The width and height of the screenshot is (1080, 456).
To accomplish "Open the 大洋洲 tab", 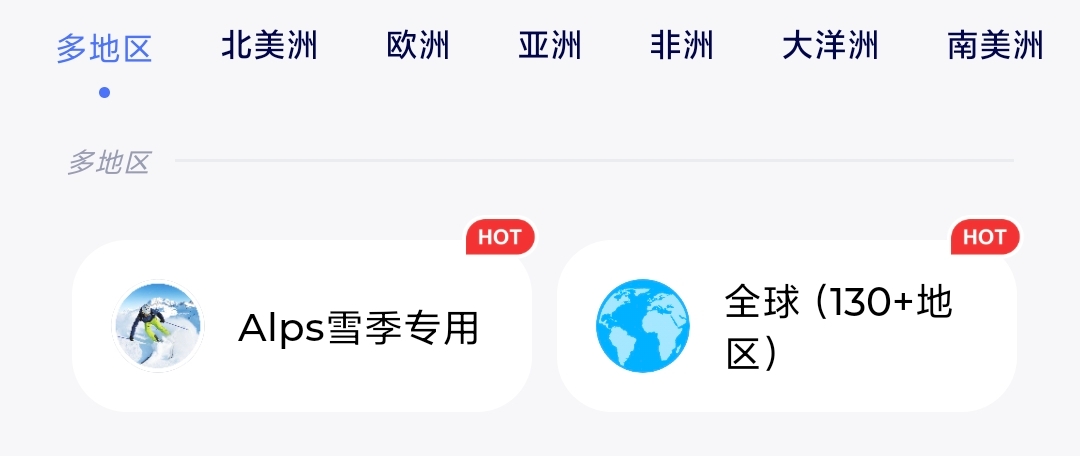I will pos(830,46).
